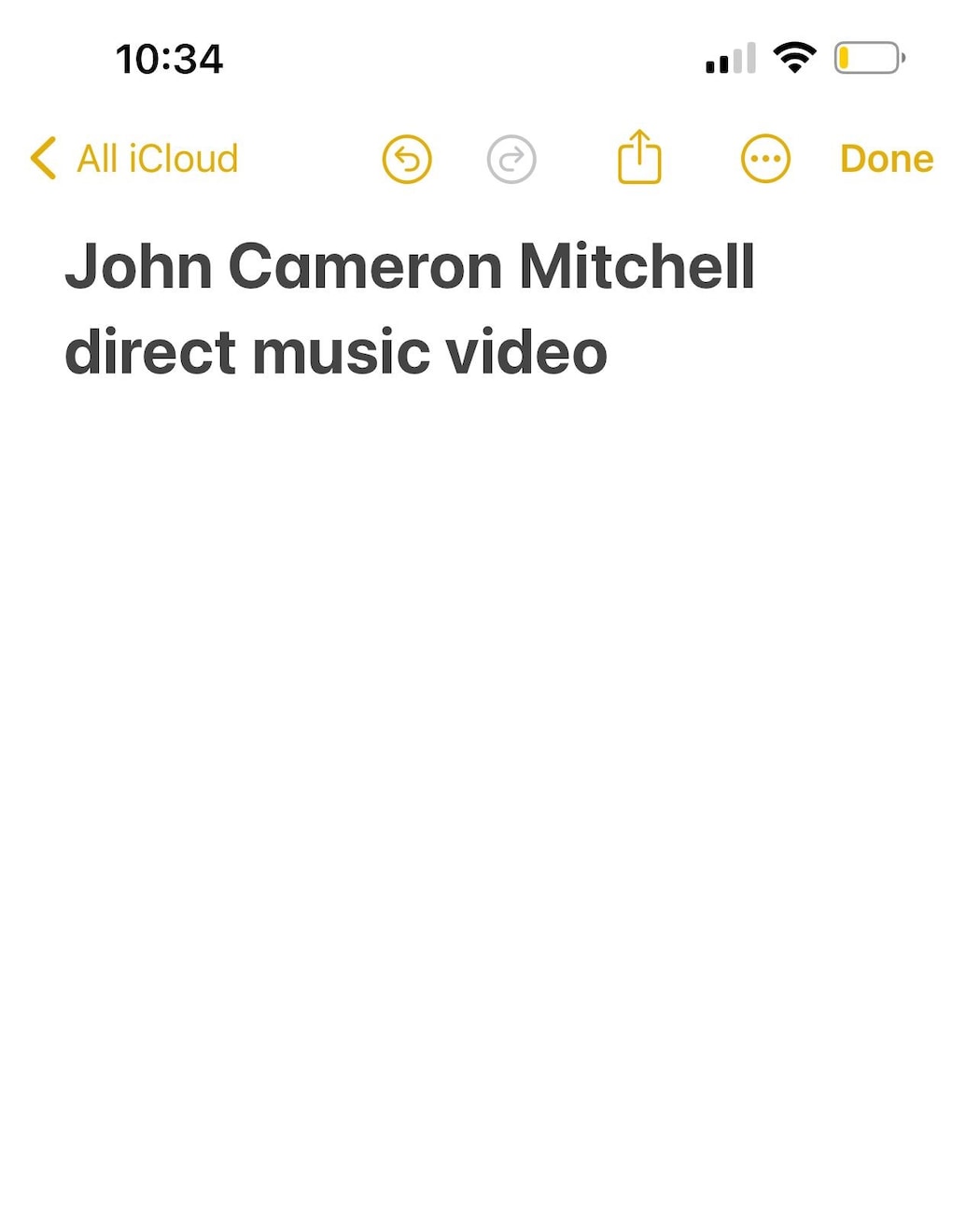Go back to All iCloud folder
Viewport: 980px width, 1212px height.
(x=135, y=159)
